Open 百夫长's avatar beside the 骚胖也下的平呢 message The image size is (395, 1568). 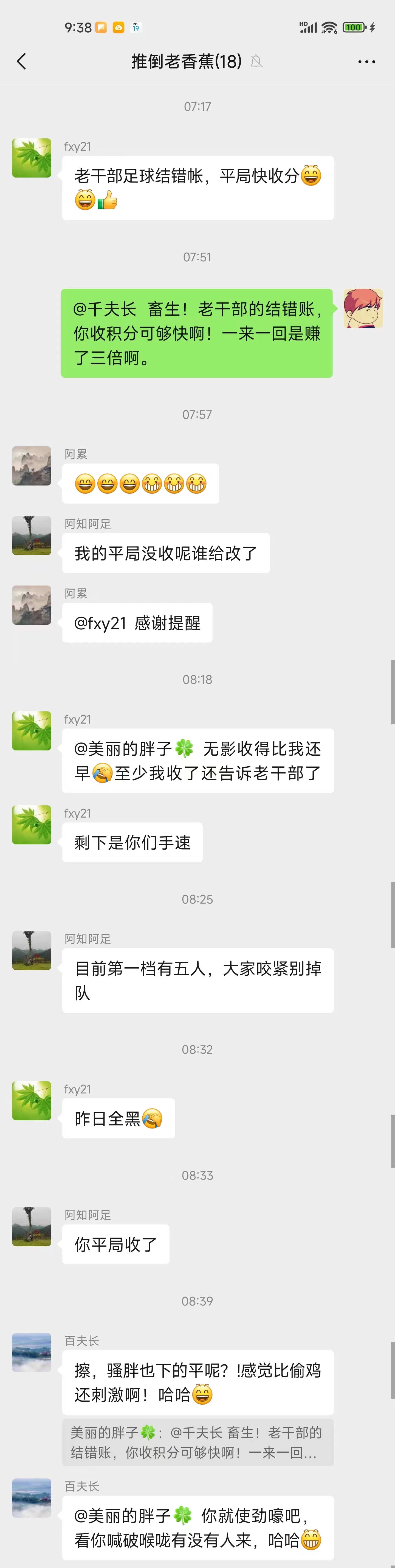[32, 1353]
